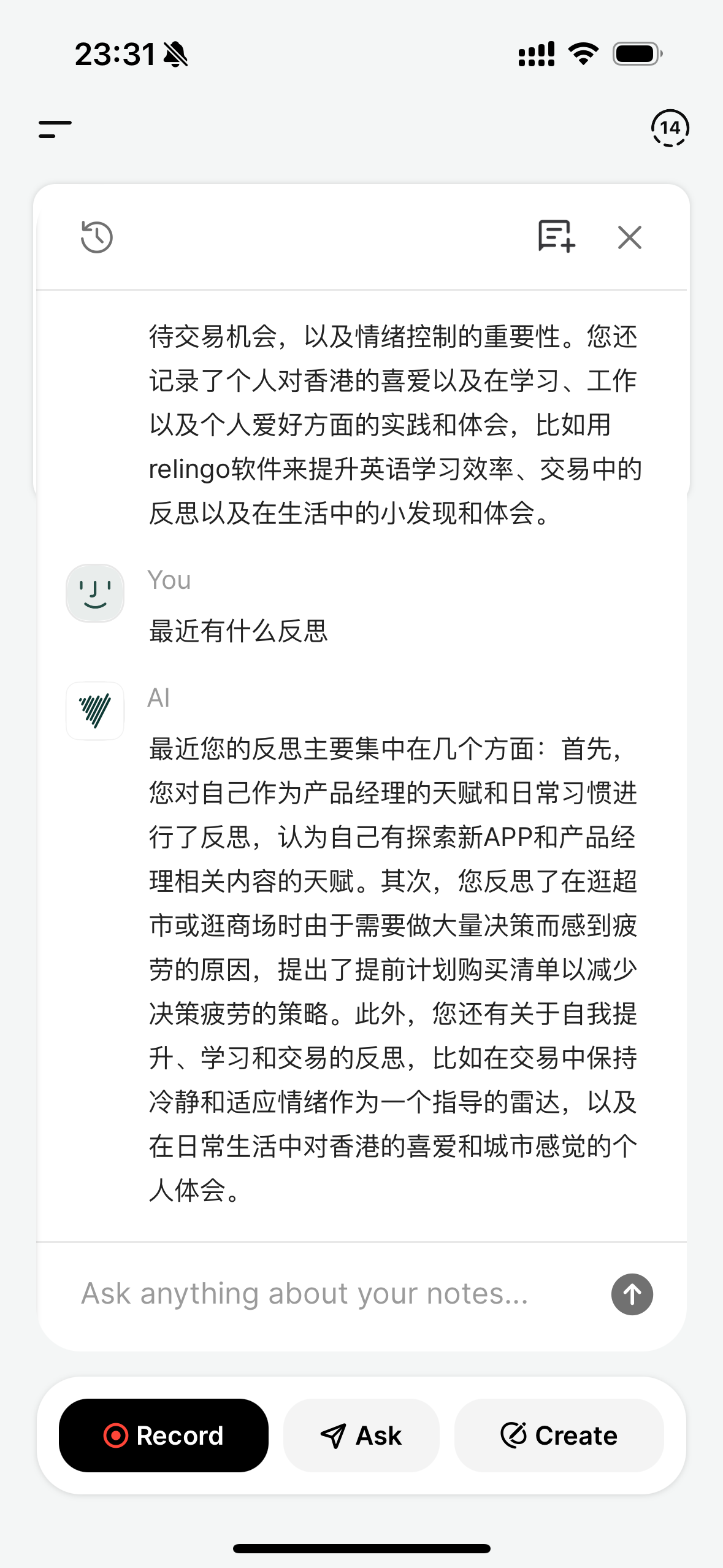Send the message with arrow button

click(632, 1294)
